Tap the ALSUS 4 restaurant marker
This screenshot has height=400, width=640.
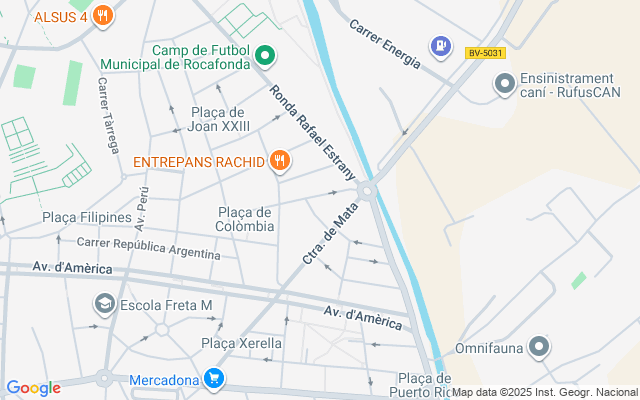point(103,16)
